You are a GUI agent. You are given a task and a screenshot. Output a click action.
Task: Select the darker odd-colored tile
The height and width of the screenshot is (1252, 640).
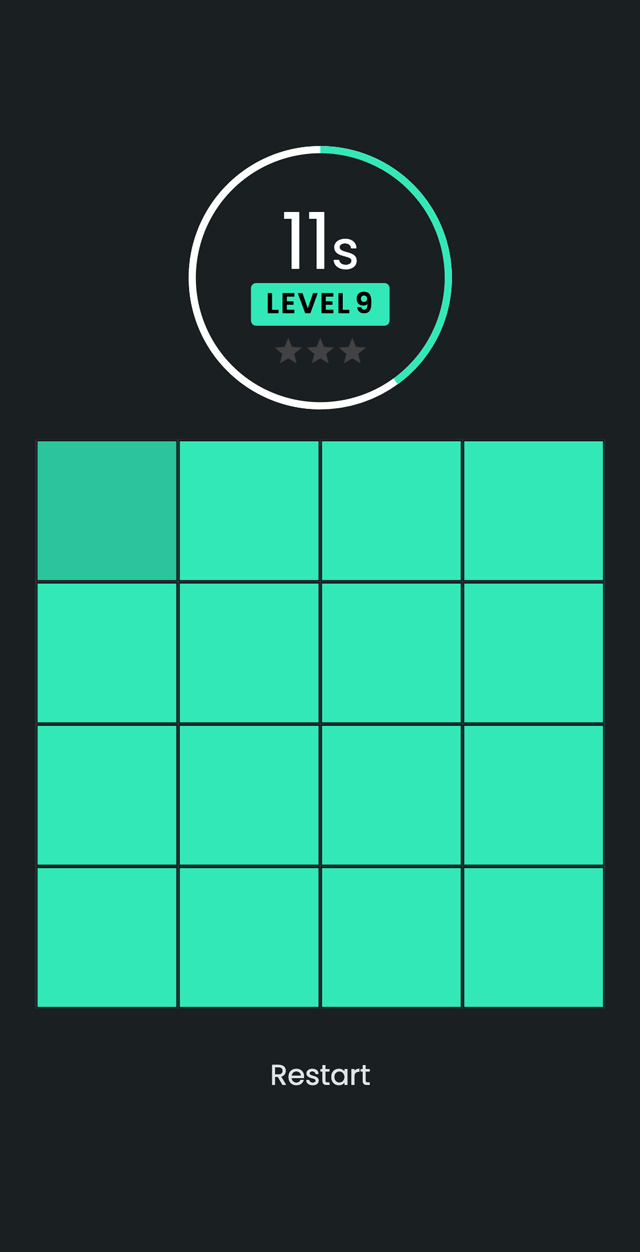coord(107,511)
